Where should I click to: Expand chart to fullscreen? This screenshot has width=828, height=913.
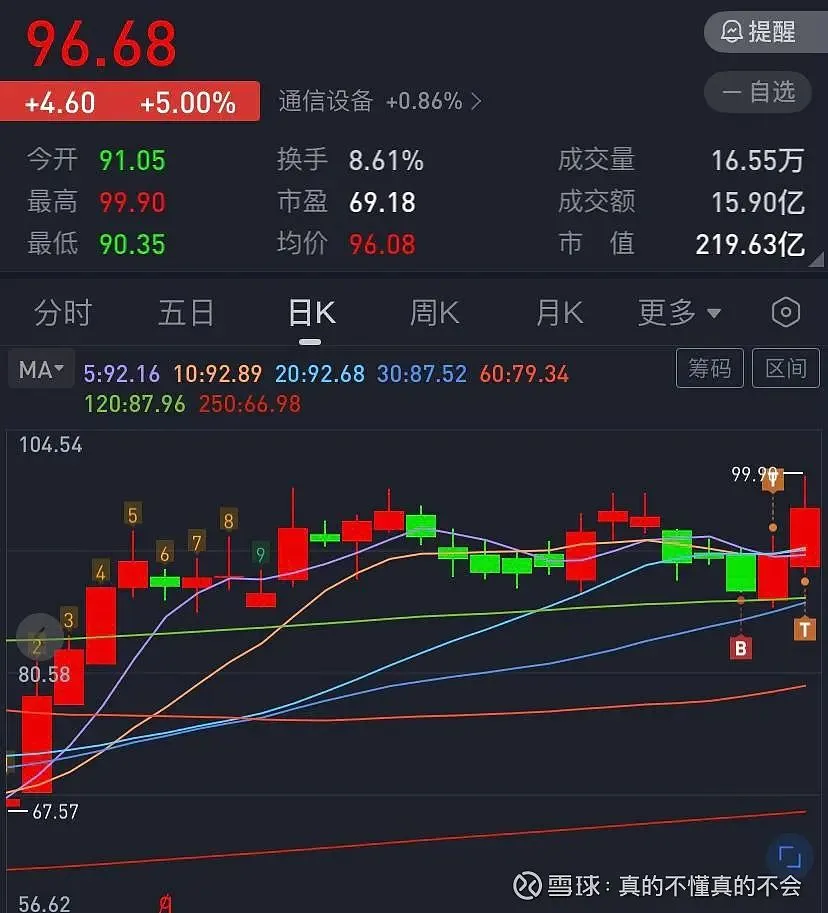click(789, 857)
